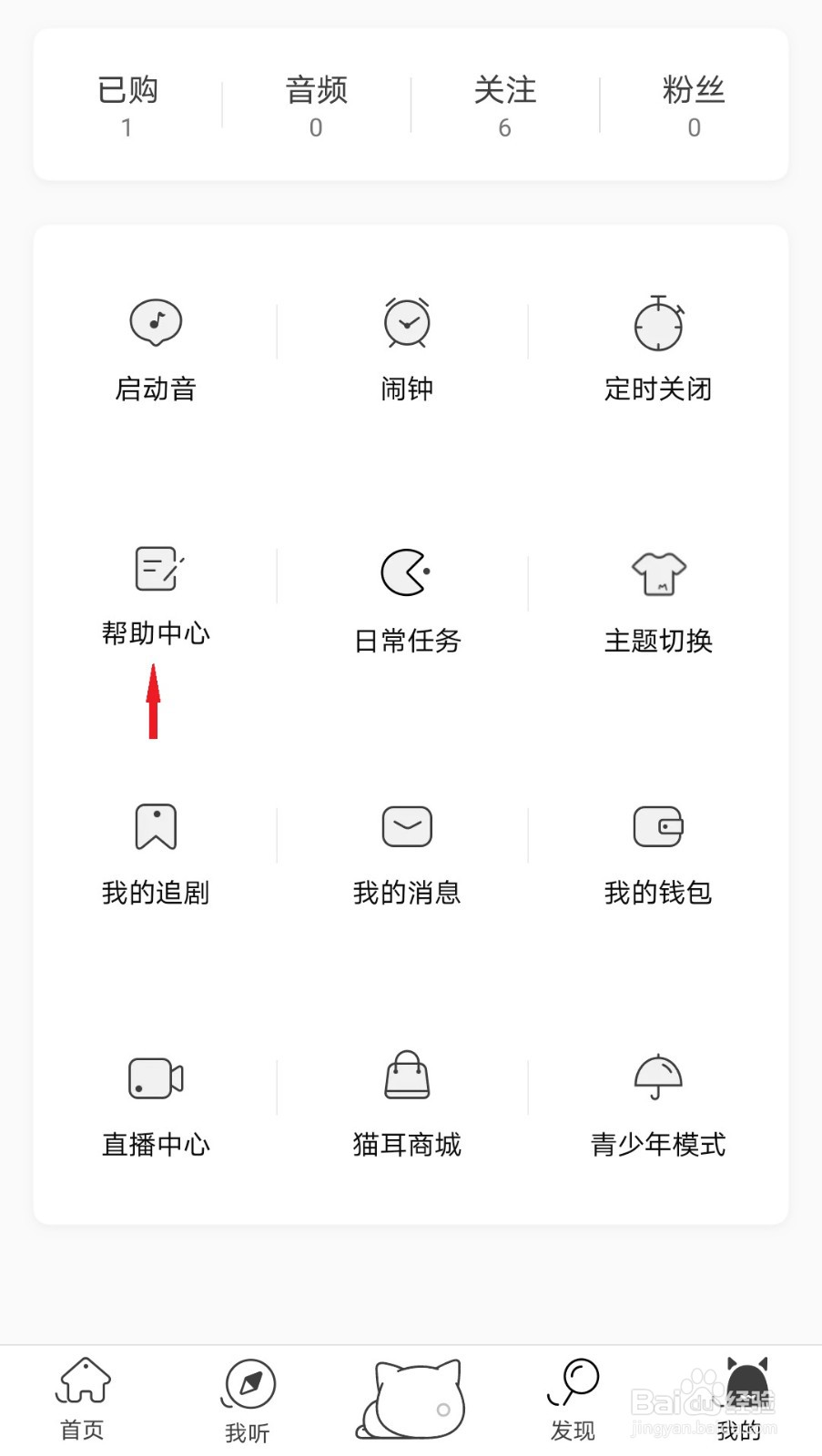The width and height of the screenshot is (822, 1456).
Task: Open 我的钱包 wallet
Action: click(x=658, y=853)
